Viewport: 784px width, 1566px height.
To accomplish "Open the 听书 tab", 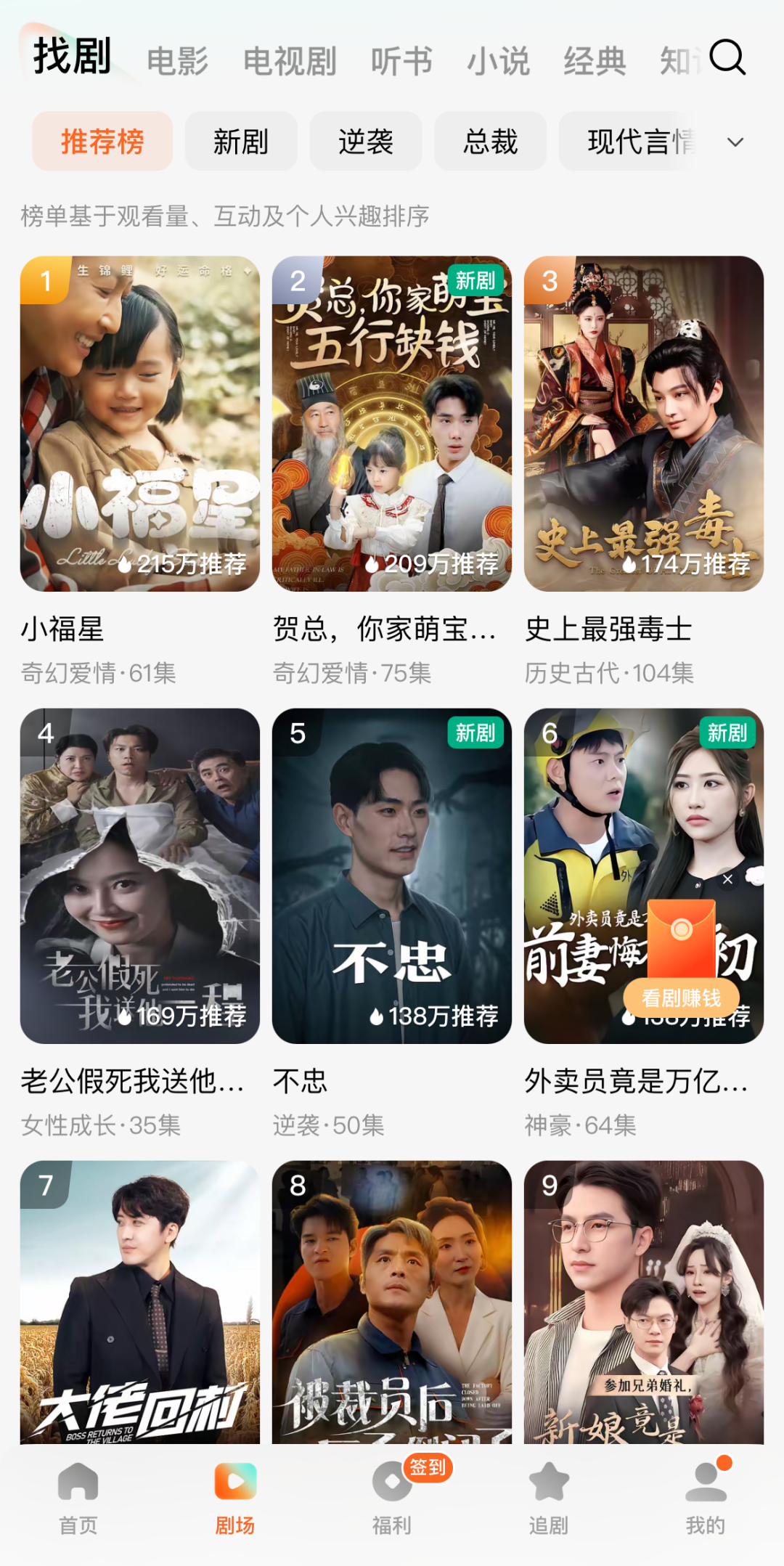I will pyautogui.click(x=401, y=62).
